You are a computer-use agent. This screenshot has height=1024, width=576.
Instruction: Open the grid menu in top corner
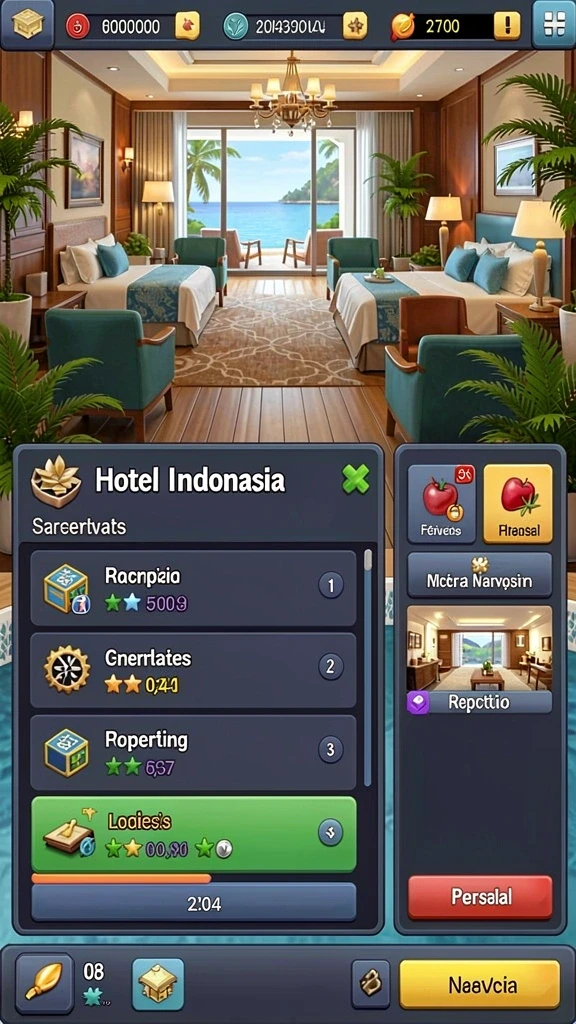553,25
